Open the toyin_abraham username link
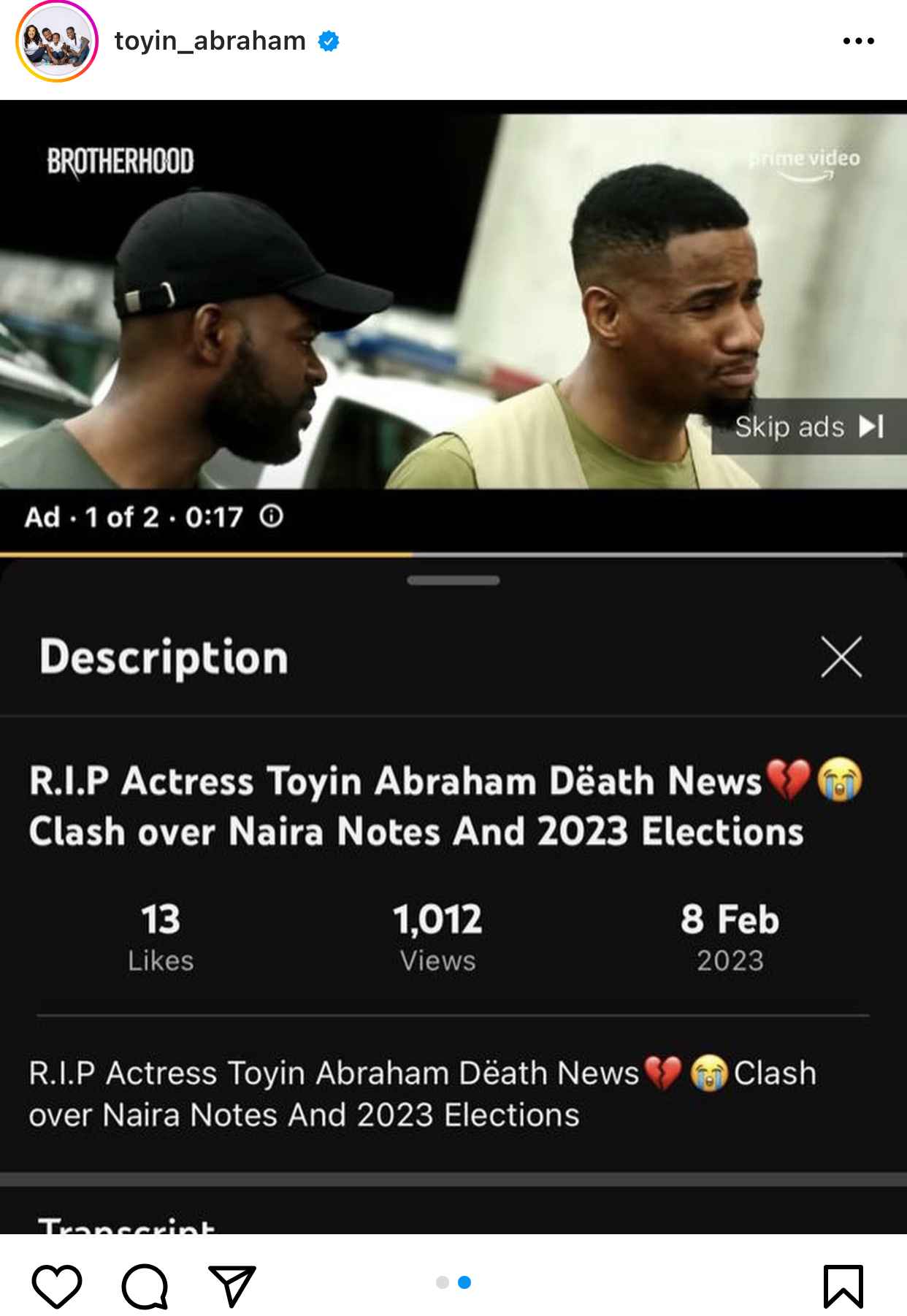Image resolution: width=907 pixels, height=1316 pixels. [x=210, y=41]
